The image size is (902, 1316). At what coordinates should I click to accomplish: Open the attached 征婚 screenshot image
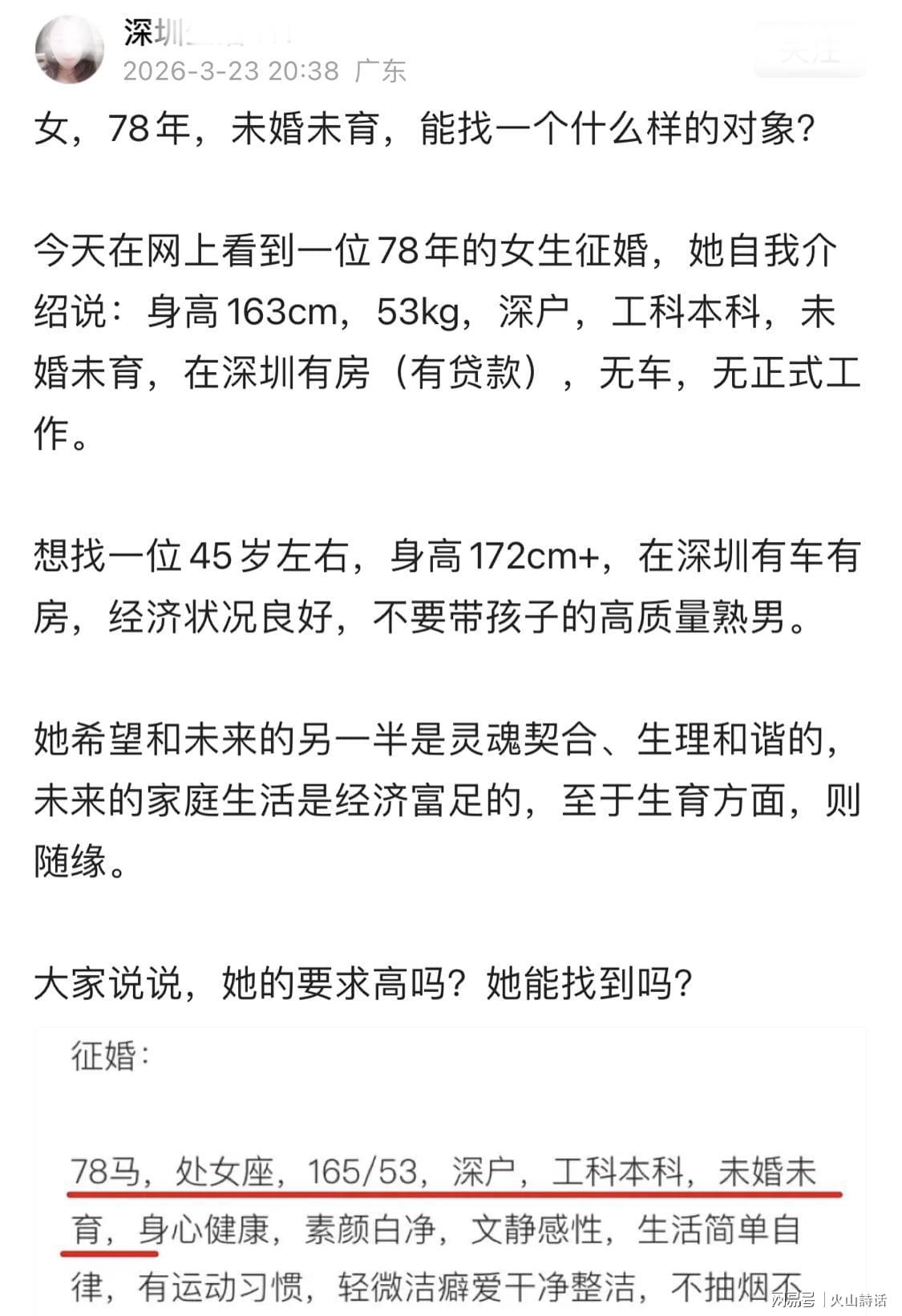pos(450,1171)
